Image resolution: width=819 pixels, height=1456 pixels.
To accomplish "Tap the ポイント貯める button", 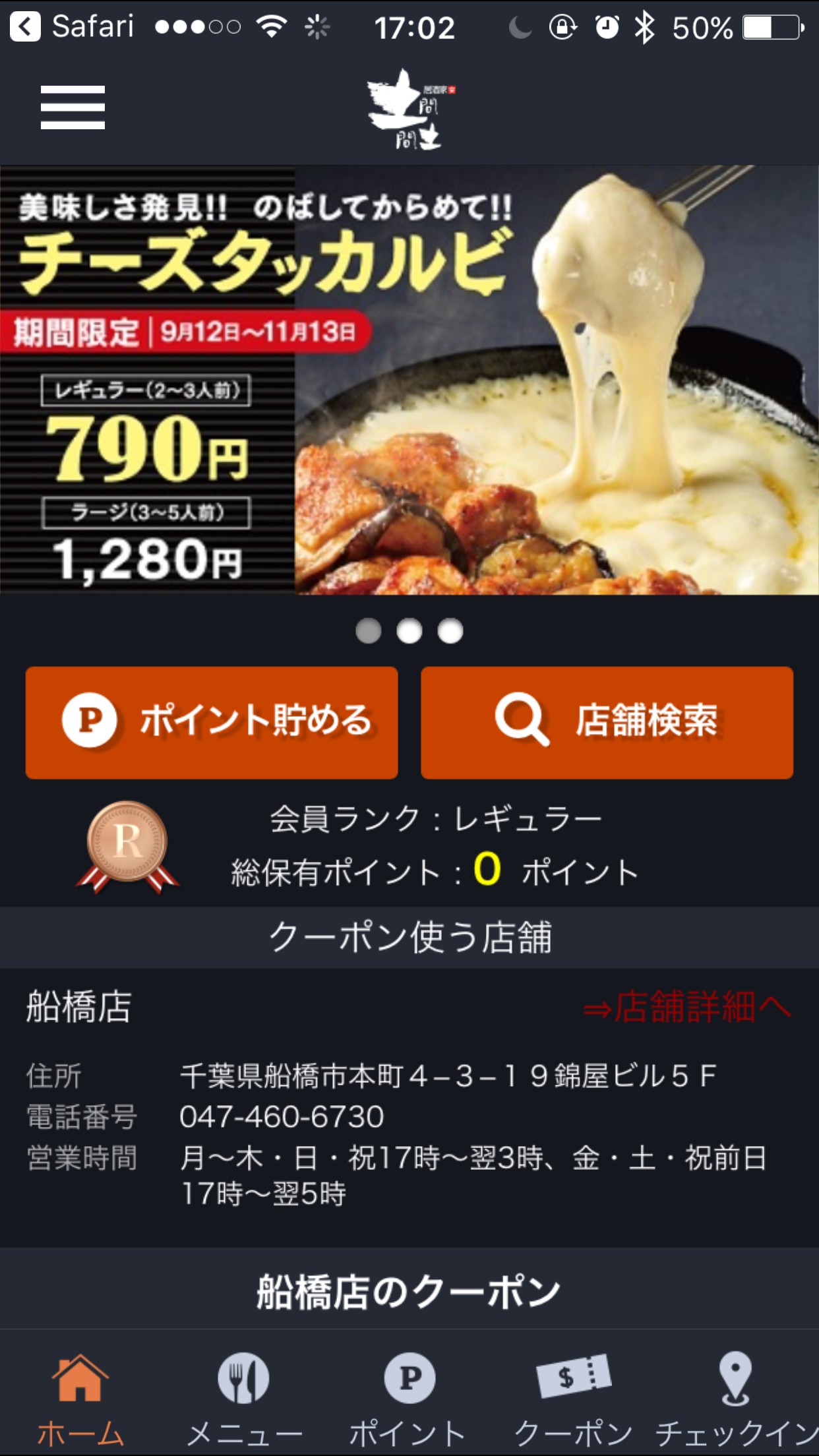I will [212, 722].
